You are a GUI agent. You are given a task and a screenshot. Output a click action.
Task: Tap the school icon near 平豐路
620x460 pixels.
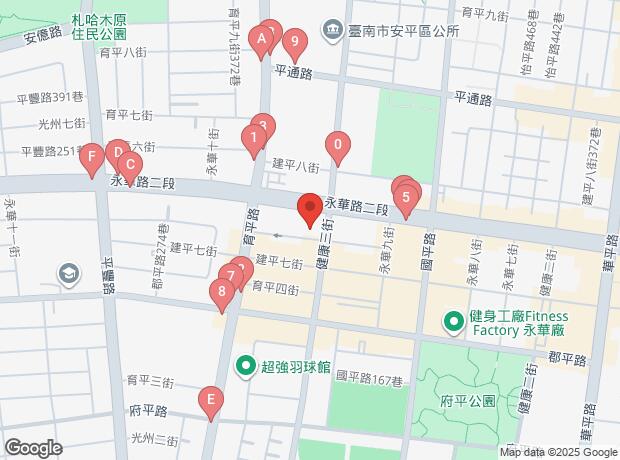tap(69, 274)
